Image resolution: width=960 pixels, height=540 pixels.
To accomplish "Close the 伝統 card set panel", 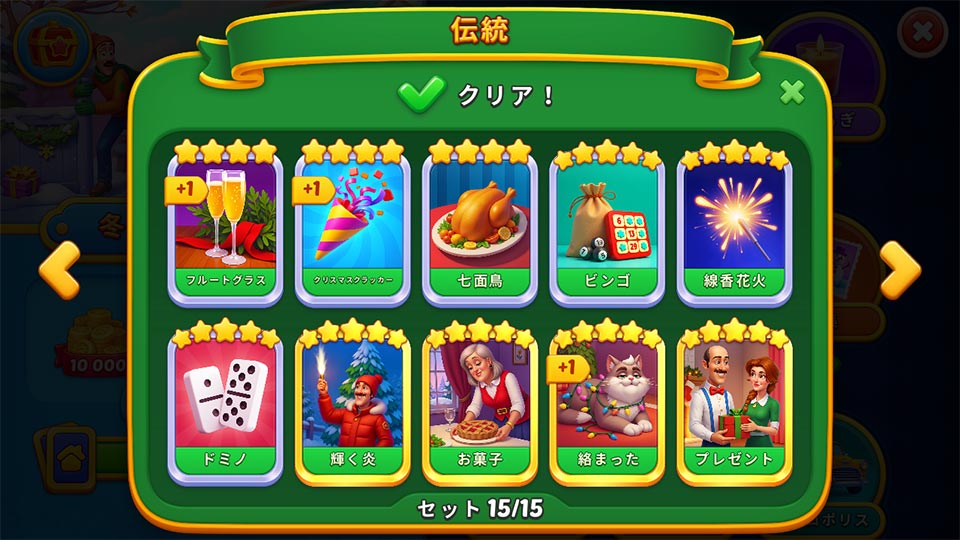I will click(x=792, y=93).
